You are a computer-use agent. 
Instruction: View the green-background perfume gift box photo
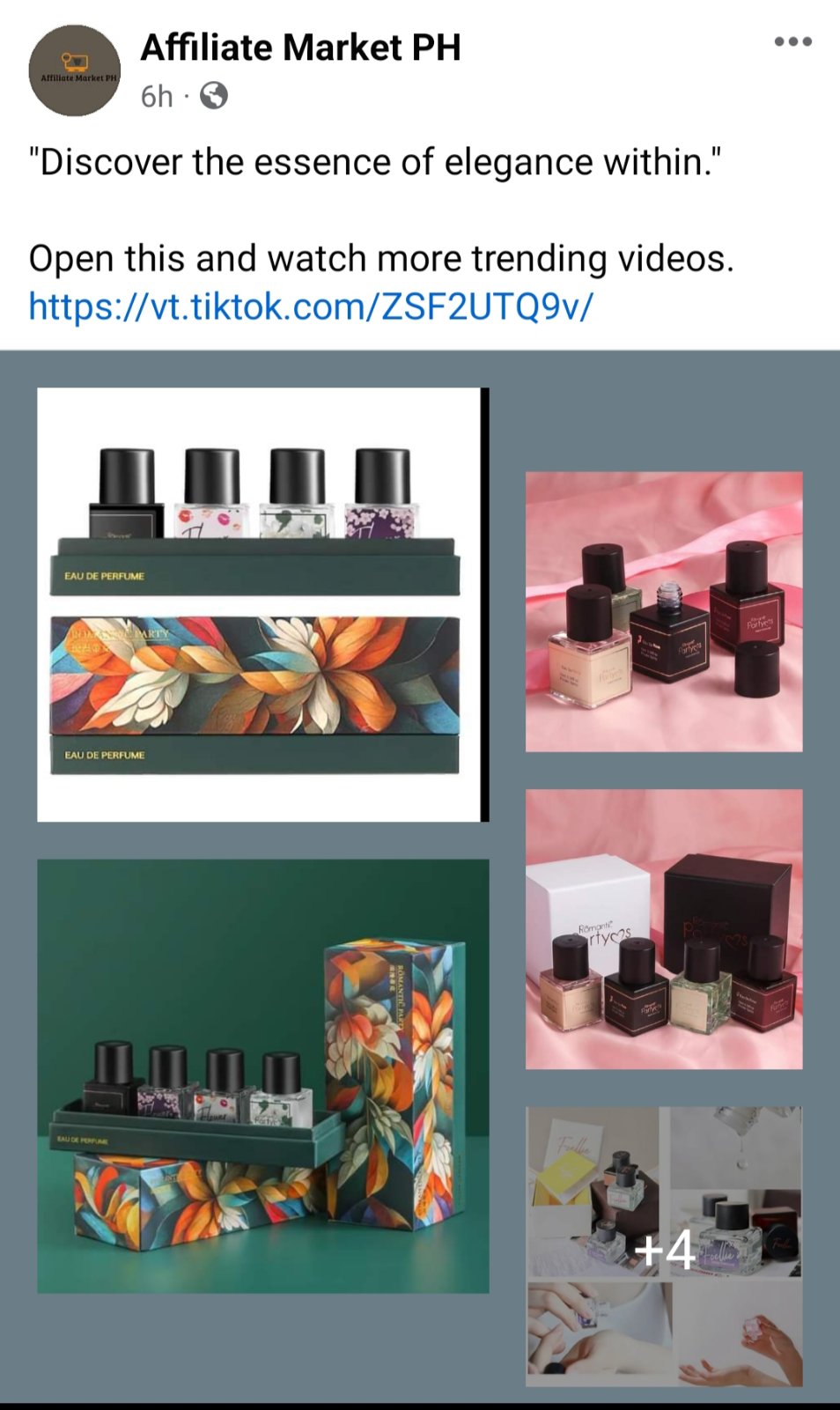(x=262, y=1075)
